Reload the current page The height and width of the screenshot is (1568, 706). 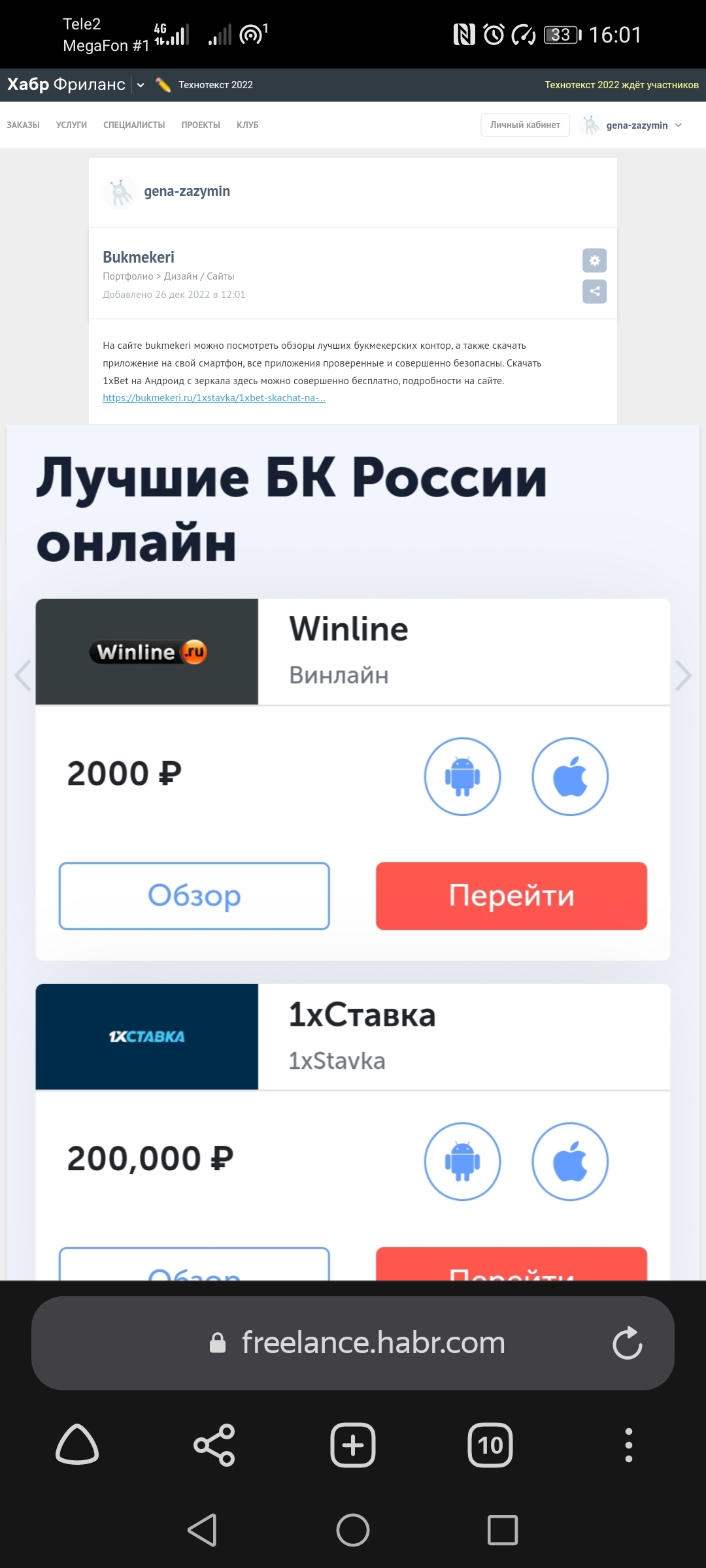click(627, 1343)
